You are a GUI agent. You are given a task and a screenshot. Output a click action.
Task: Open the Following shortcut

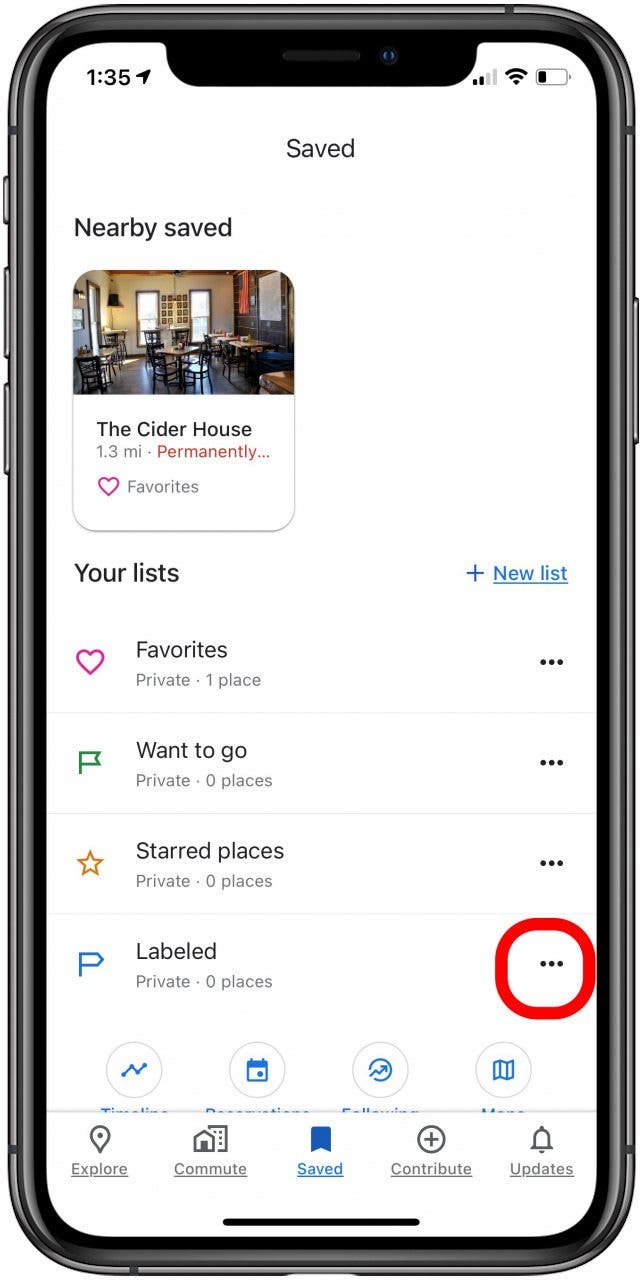point(380,1070)
